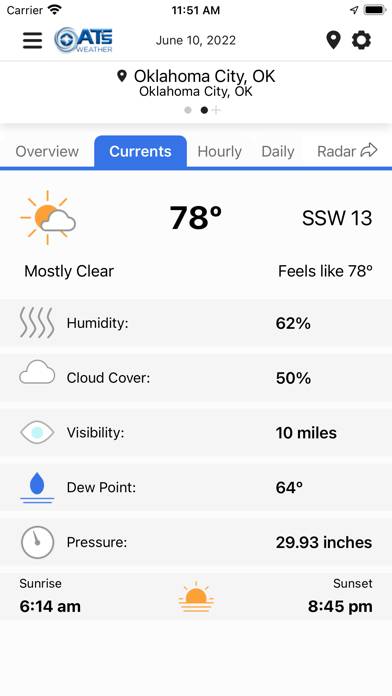Open the settings gear
Image resolution: width=392 pixels, height=696 pixels.
361,40
